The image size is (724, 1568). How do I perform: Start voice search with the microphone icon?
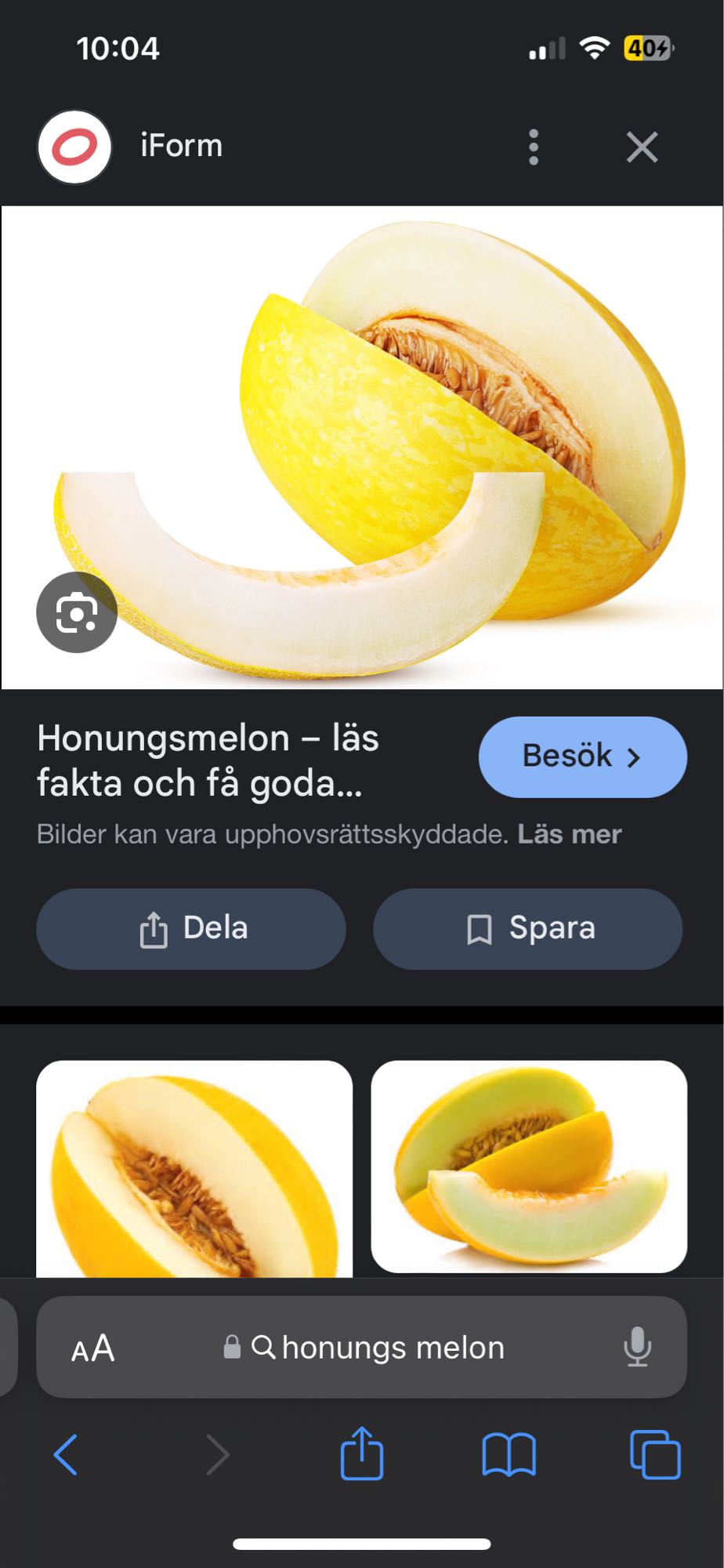point(639,1348)
